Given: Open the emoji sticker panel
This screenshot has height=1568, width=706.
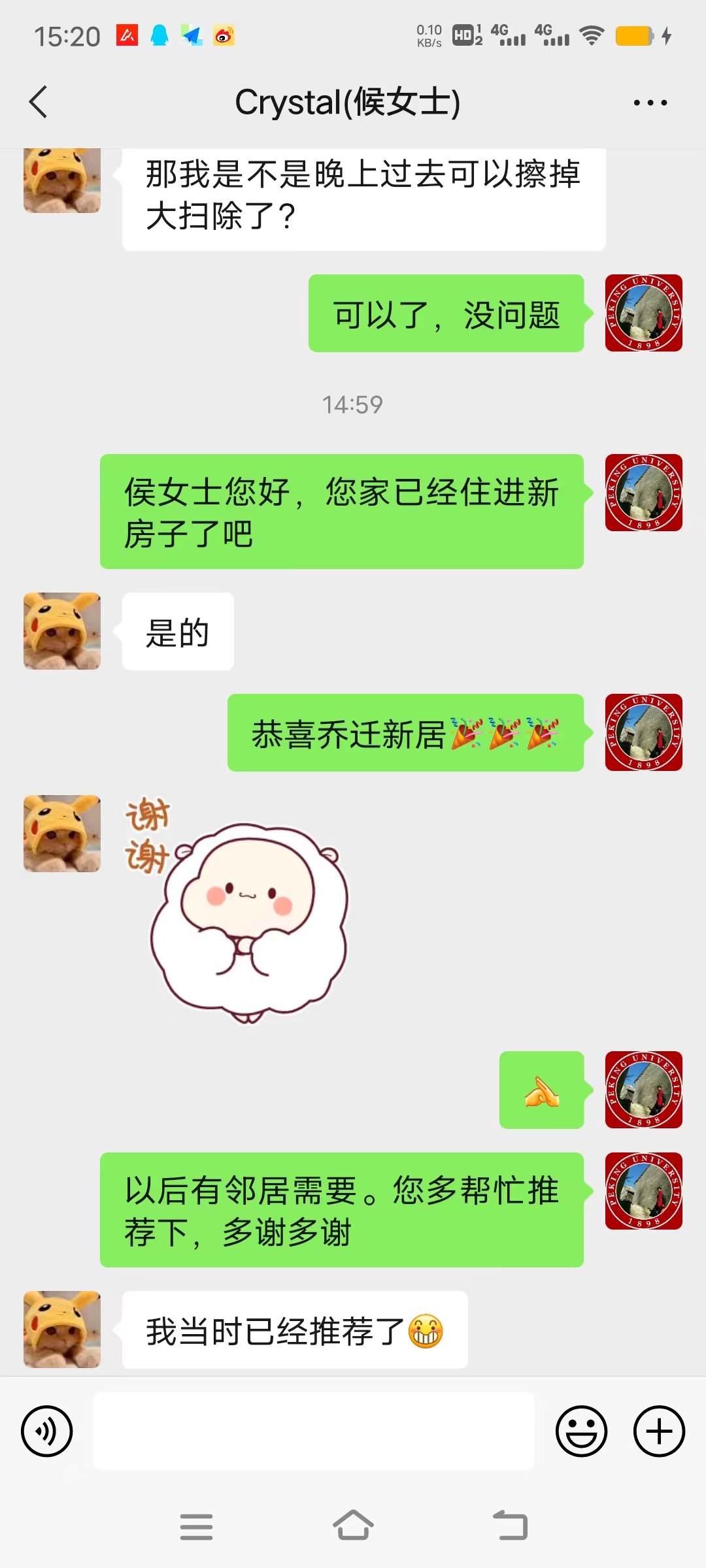Looking at the screenshot, I should (581, 1431).
